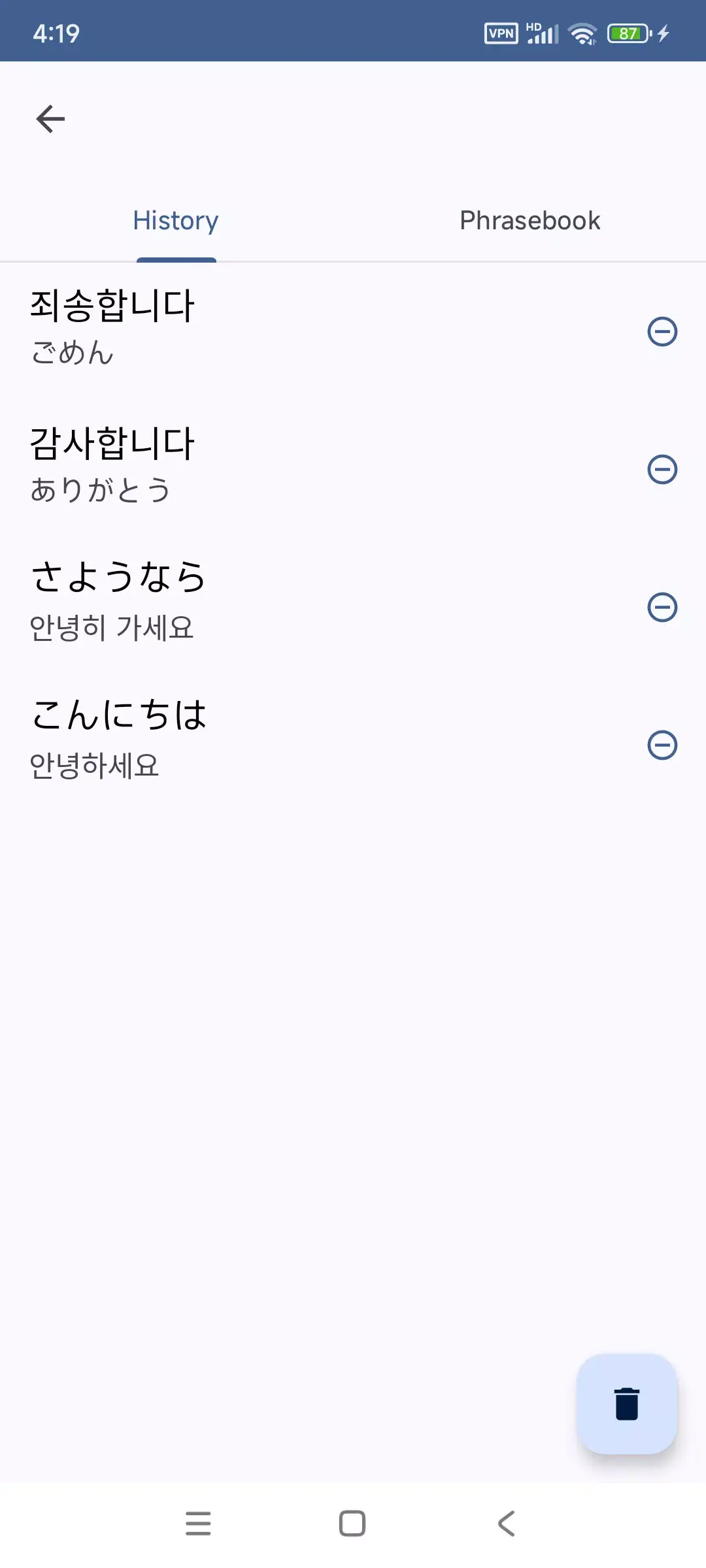
Task: Remove 감사합니다 entry from history
Action: pos(662,468)
